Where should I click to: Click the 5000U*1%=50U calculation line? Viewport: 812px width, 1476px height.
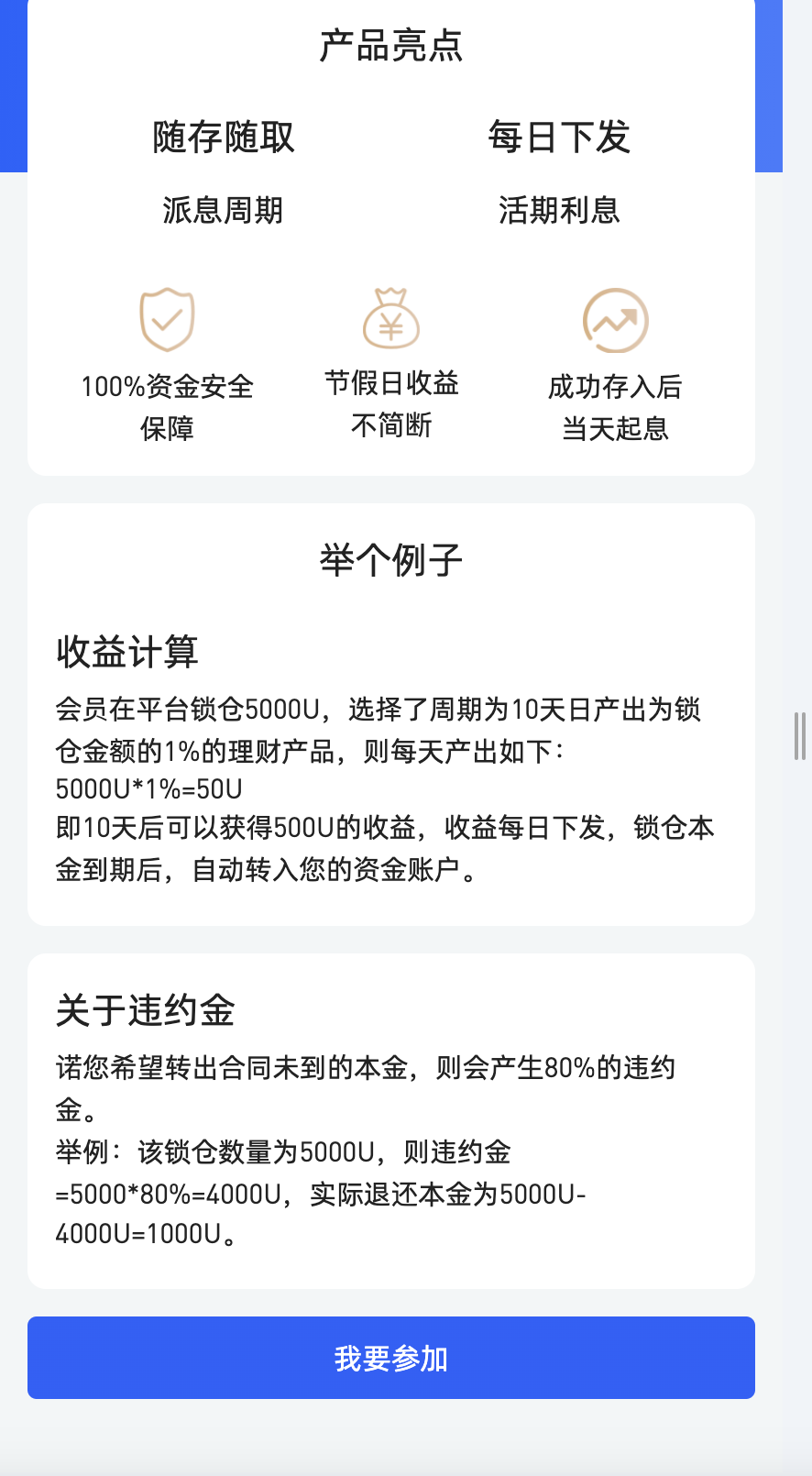[147, 787]
